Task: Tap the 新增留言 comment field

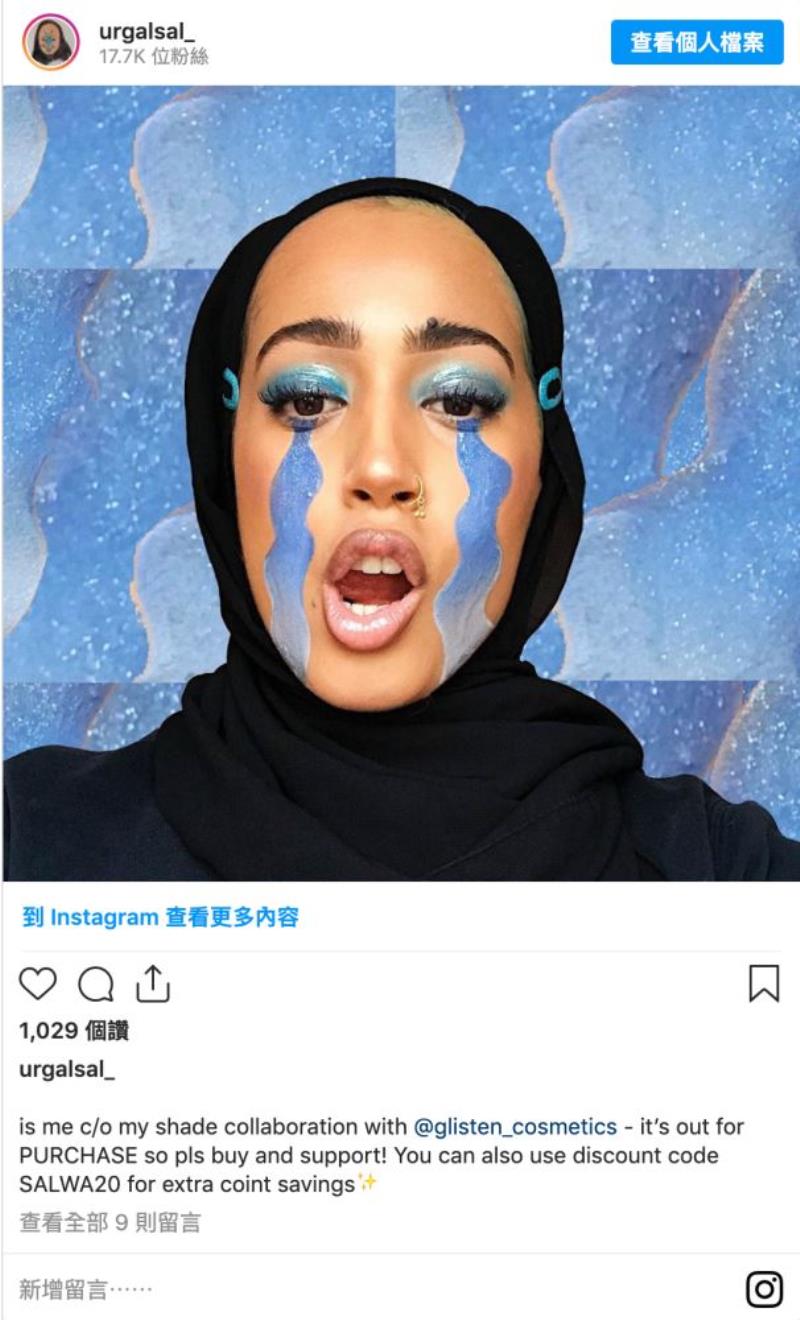Action: click(x=300, y=1289)
